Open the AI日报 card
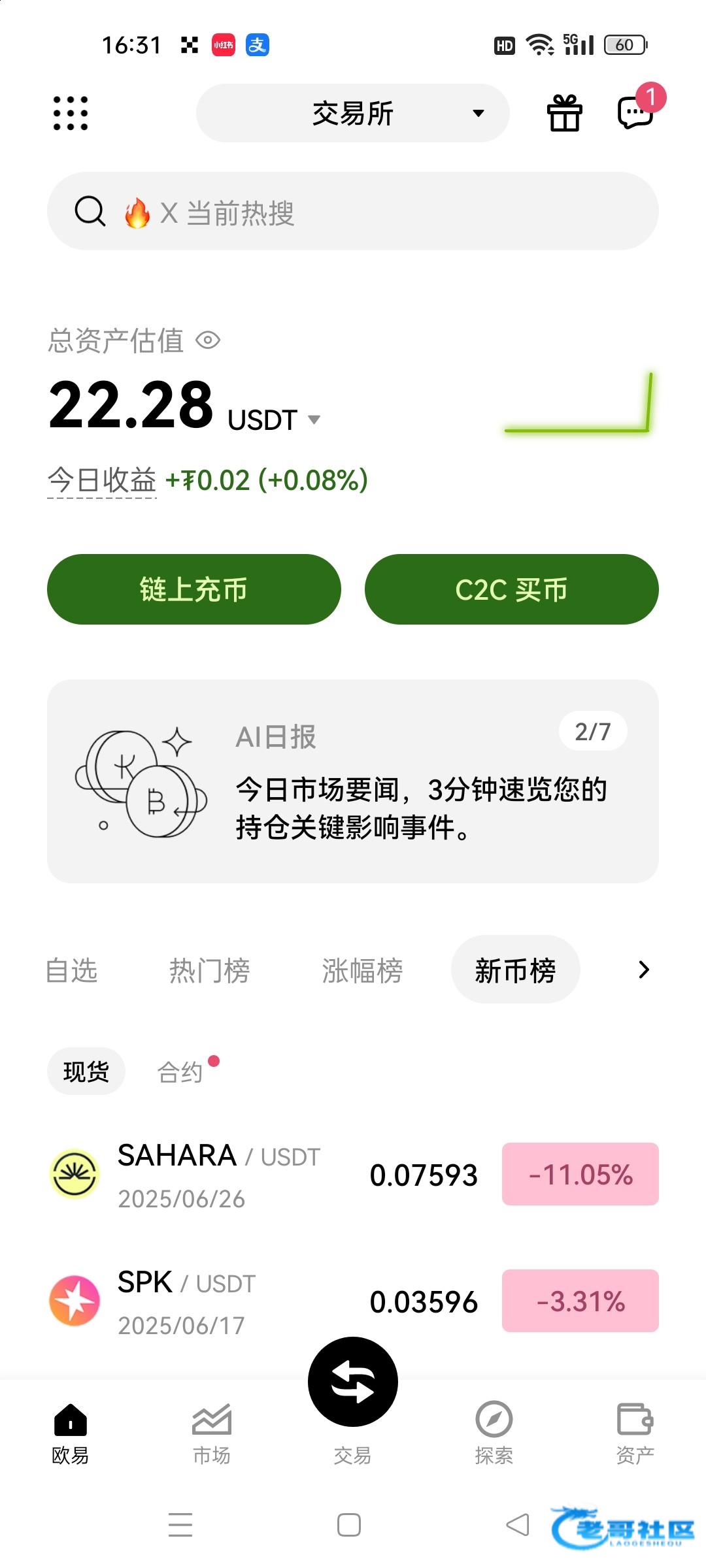Viewport: 706px width, 1568px height. (353, 781)
